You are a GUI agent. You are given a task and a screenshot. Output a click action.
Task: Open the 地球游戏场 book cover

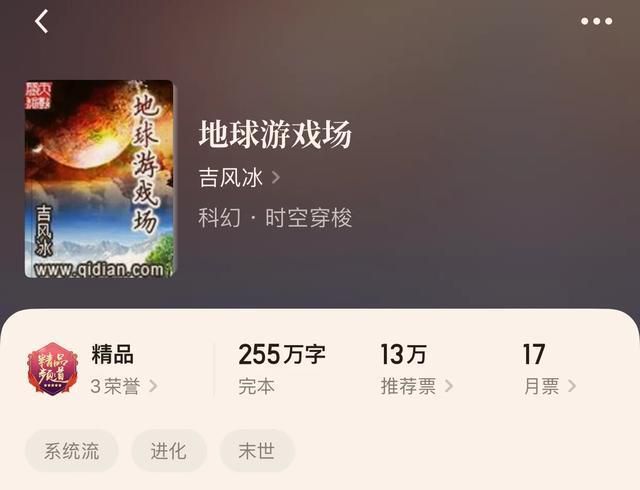point(99,179)
